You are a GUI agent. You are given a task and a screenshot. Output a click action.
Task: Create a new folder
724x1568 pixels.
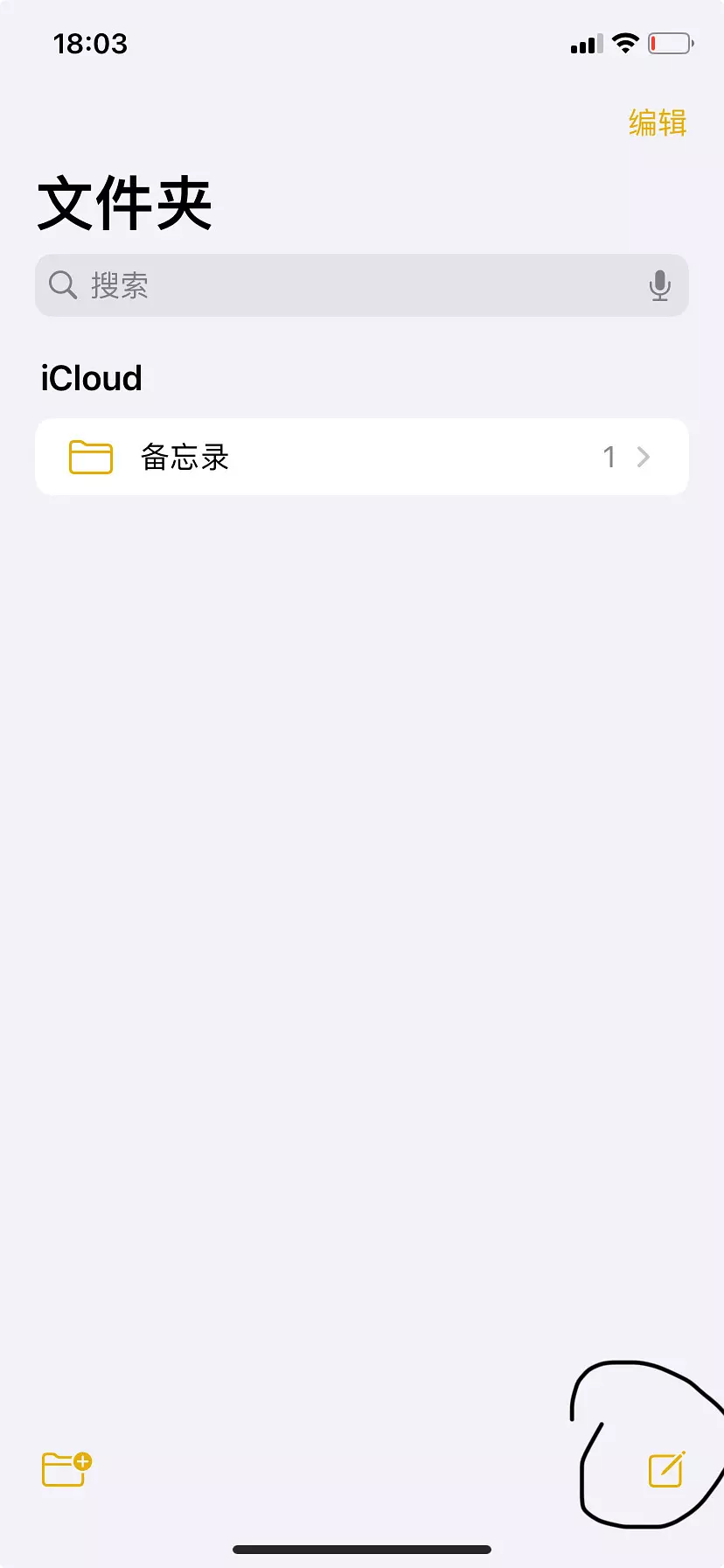66,1469
